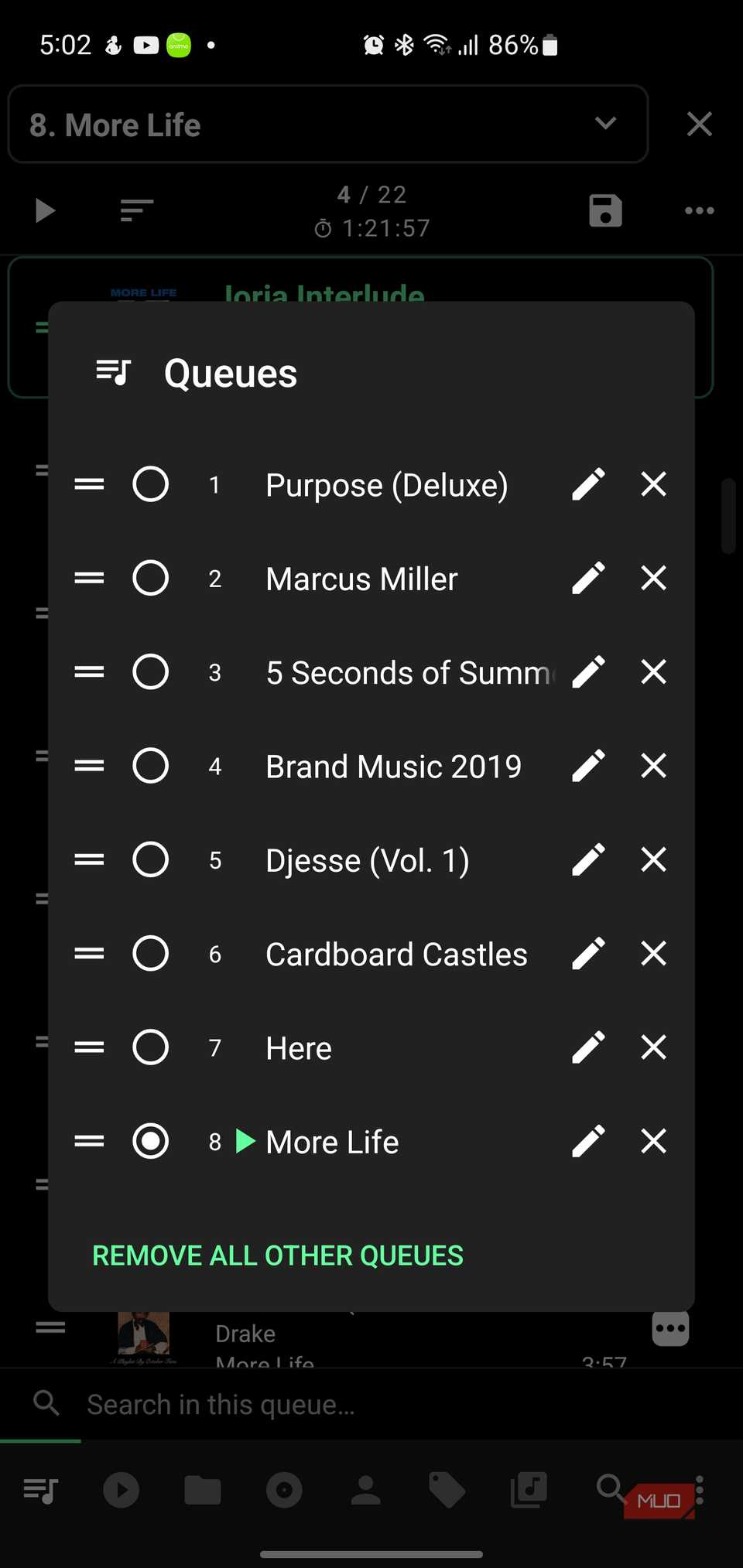Viewport: 743px width, 1568px height.
Task: Select the Cardboard Castles queue radio button
Action: (151, 954)
